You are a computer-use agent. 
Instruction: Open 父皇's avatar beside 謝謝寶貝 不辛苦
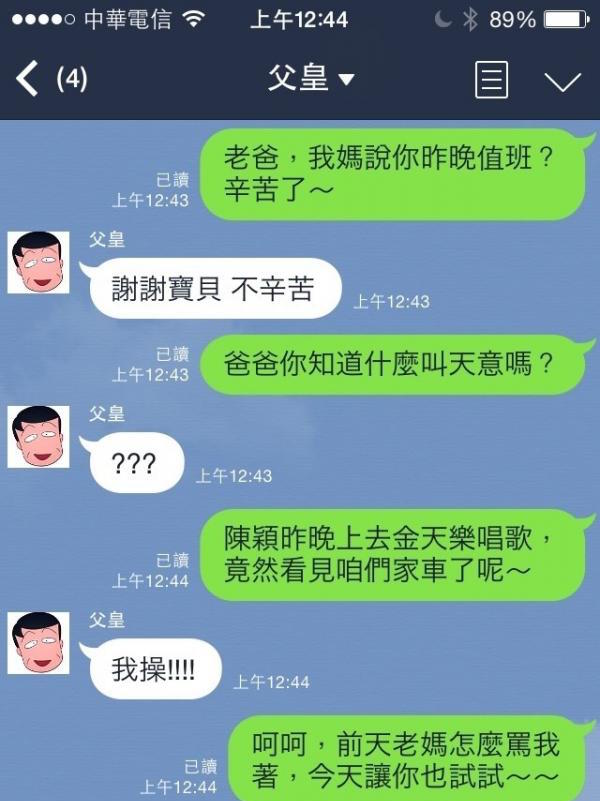(x=39, y=262)
